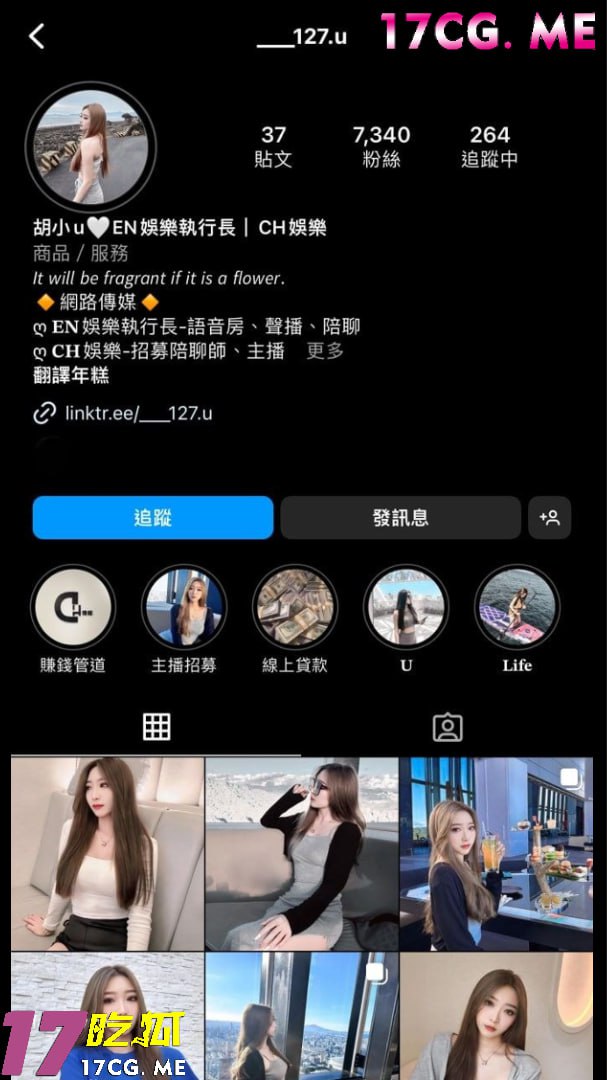Open the restaurant multi-photo post
Screen dimensions: 607x1080
[x=496, y=853]
